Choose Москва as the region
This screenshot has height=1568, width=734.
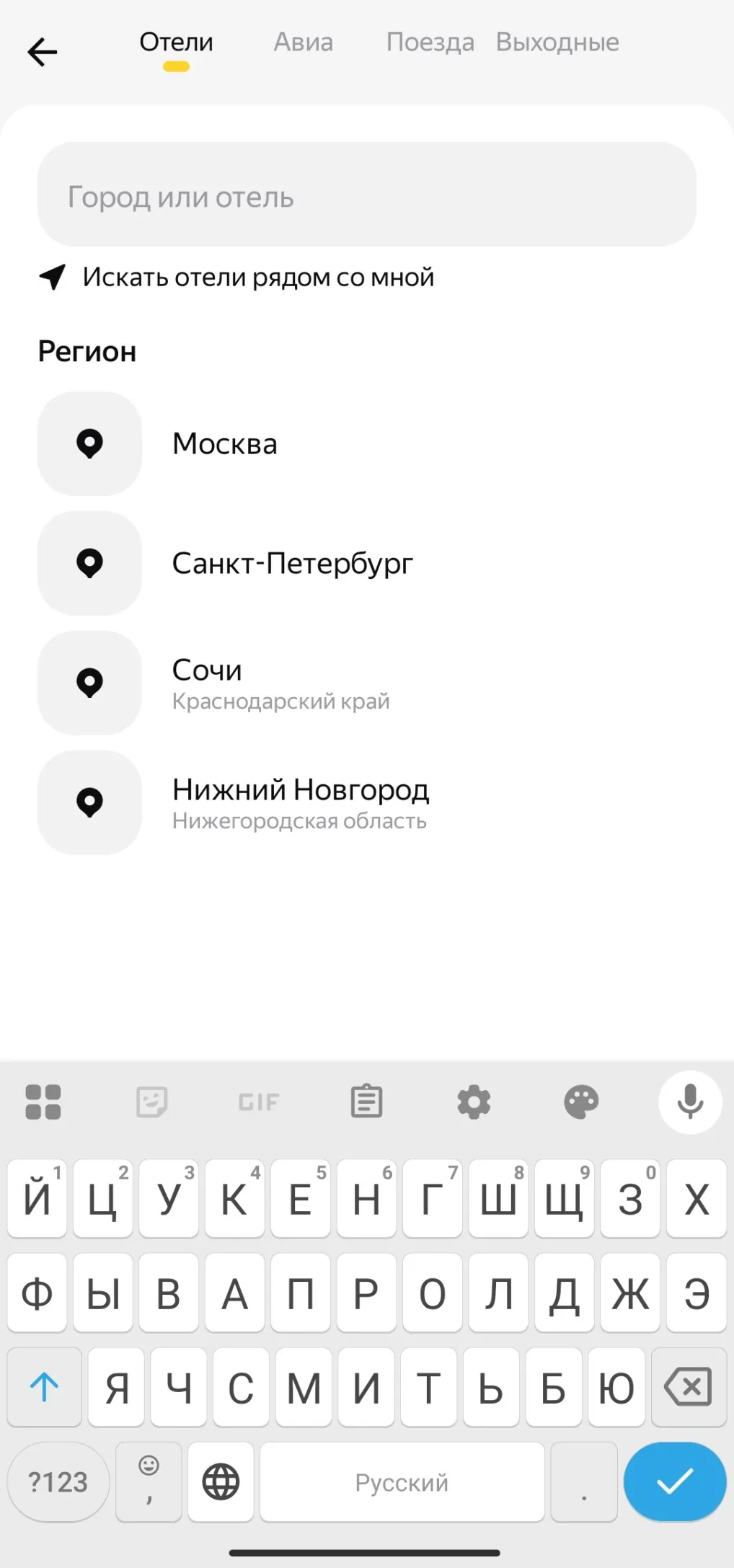tap(224, 444)
